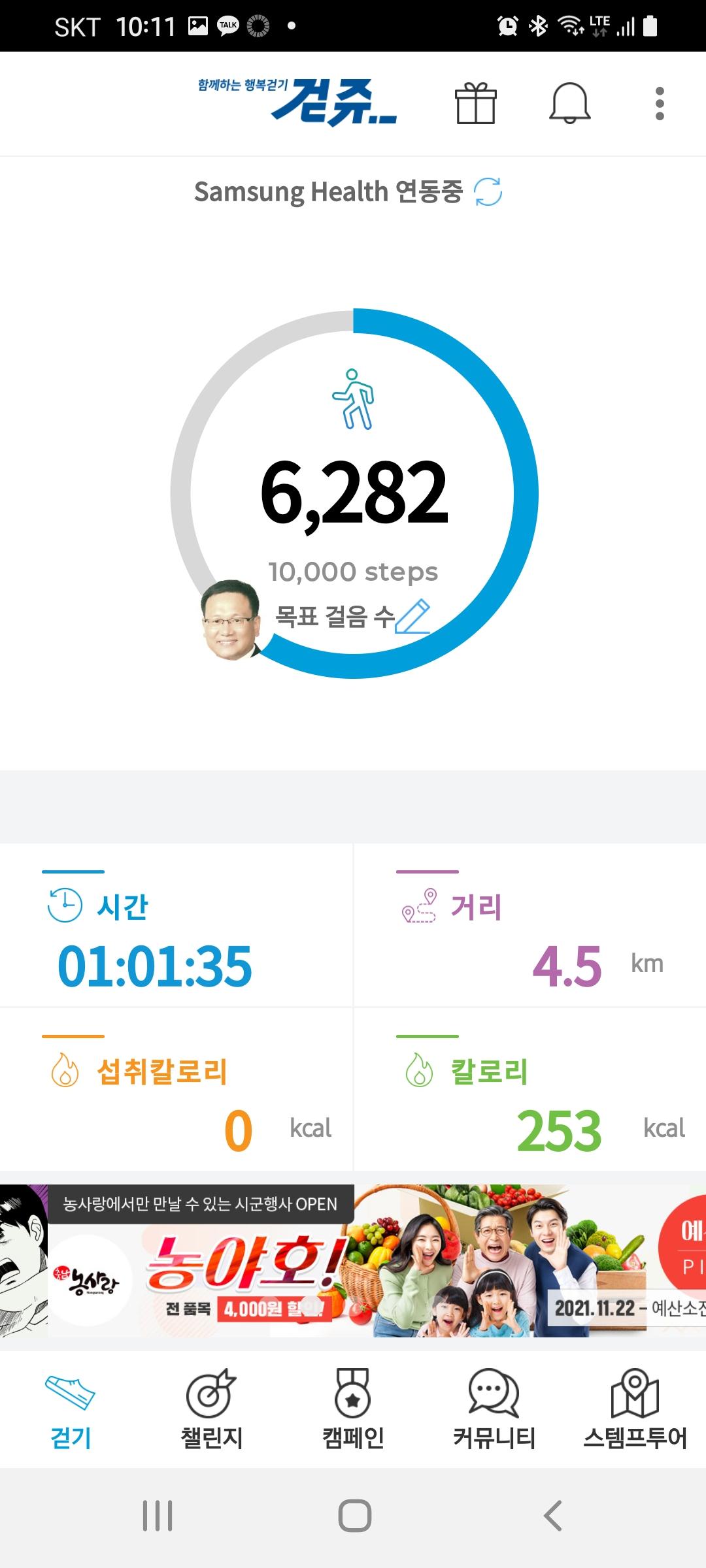The height and width of the screenshot is (1568, 706).
Task: Edit the 목표 걸음 수 step goal
Action: point(412,617)
